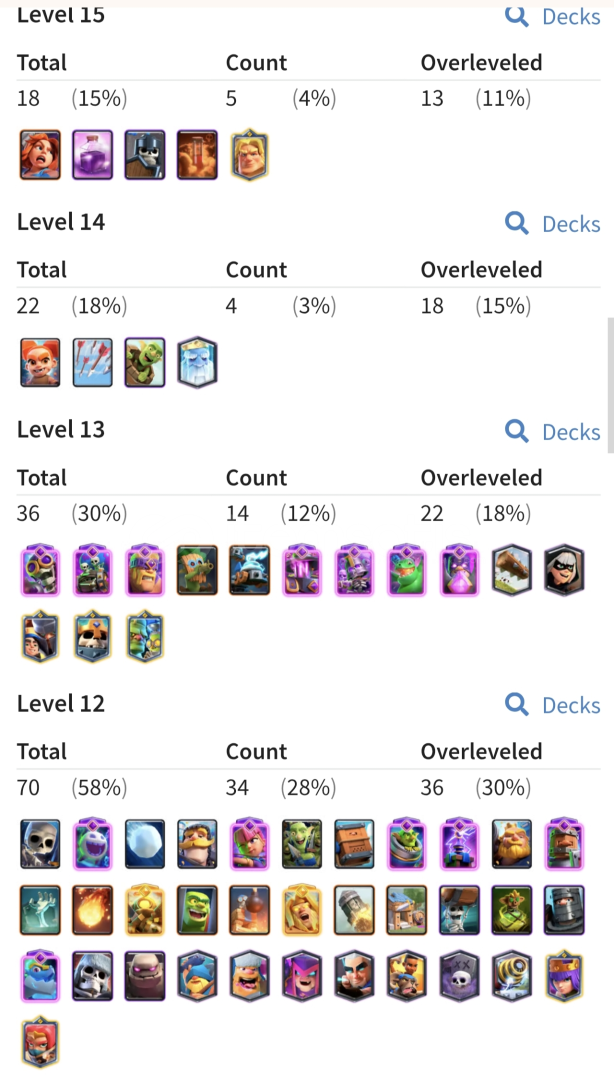Open the Sparky card in Level 12
Viewport: 614px width, 1080px height.
click(x=511, y=976)
